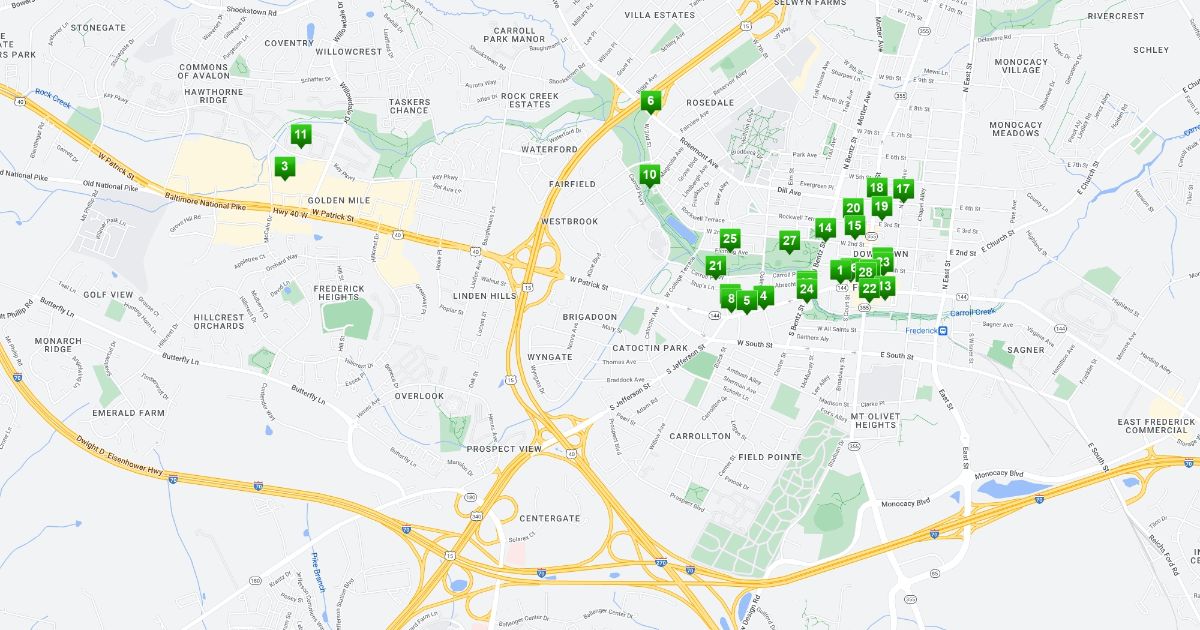
Task: Select map marker number 1
Action: [839, 271]
